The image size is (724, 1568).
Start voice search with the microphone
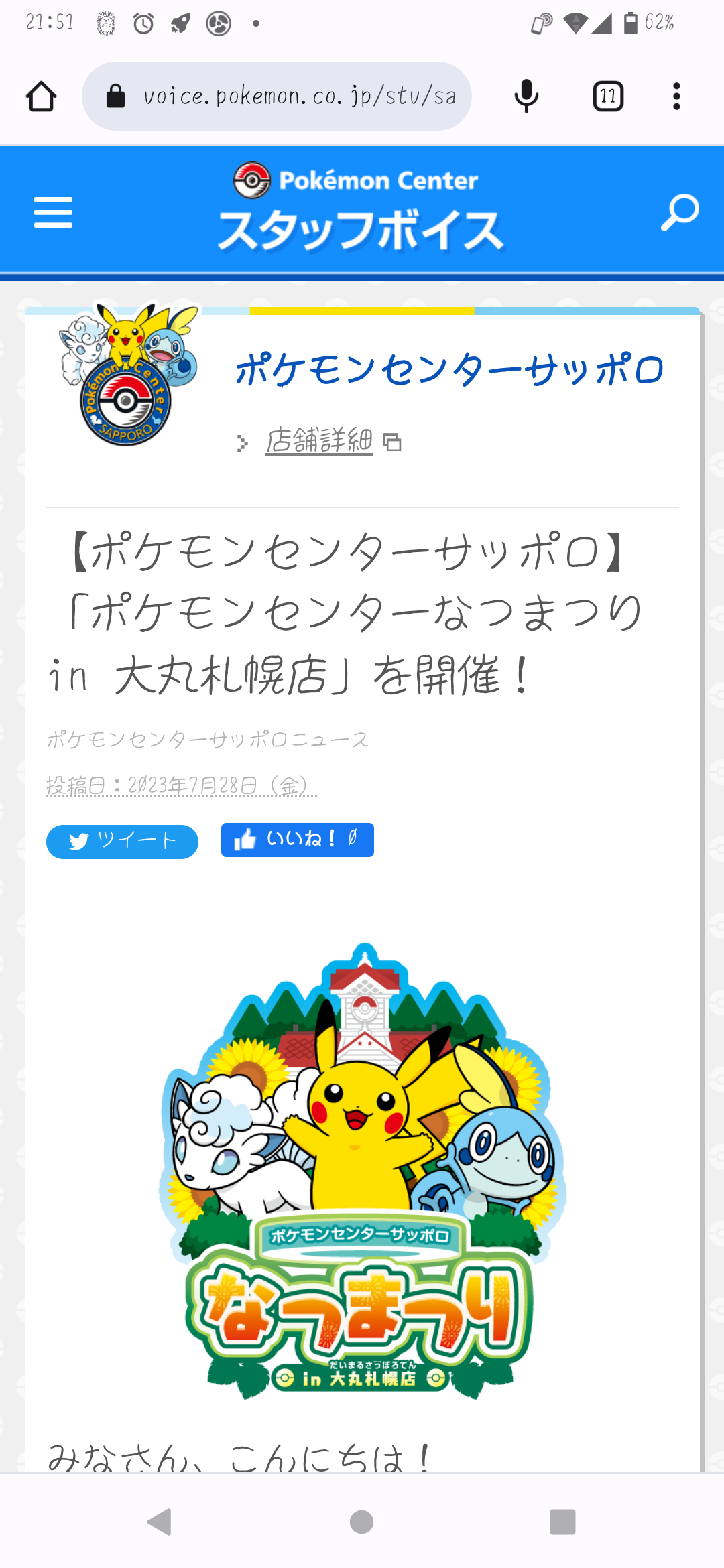point(526,96)
